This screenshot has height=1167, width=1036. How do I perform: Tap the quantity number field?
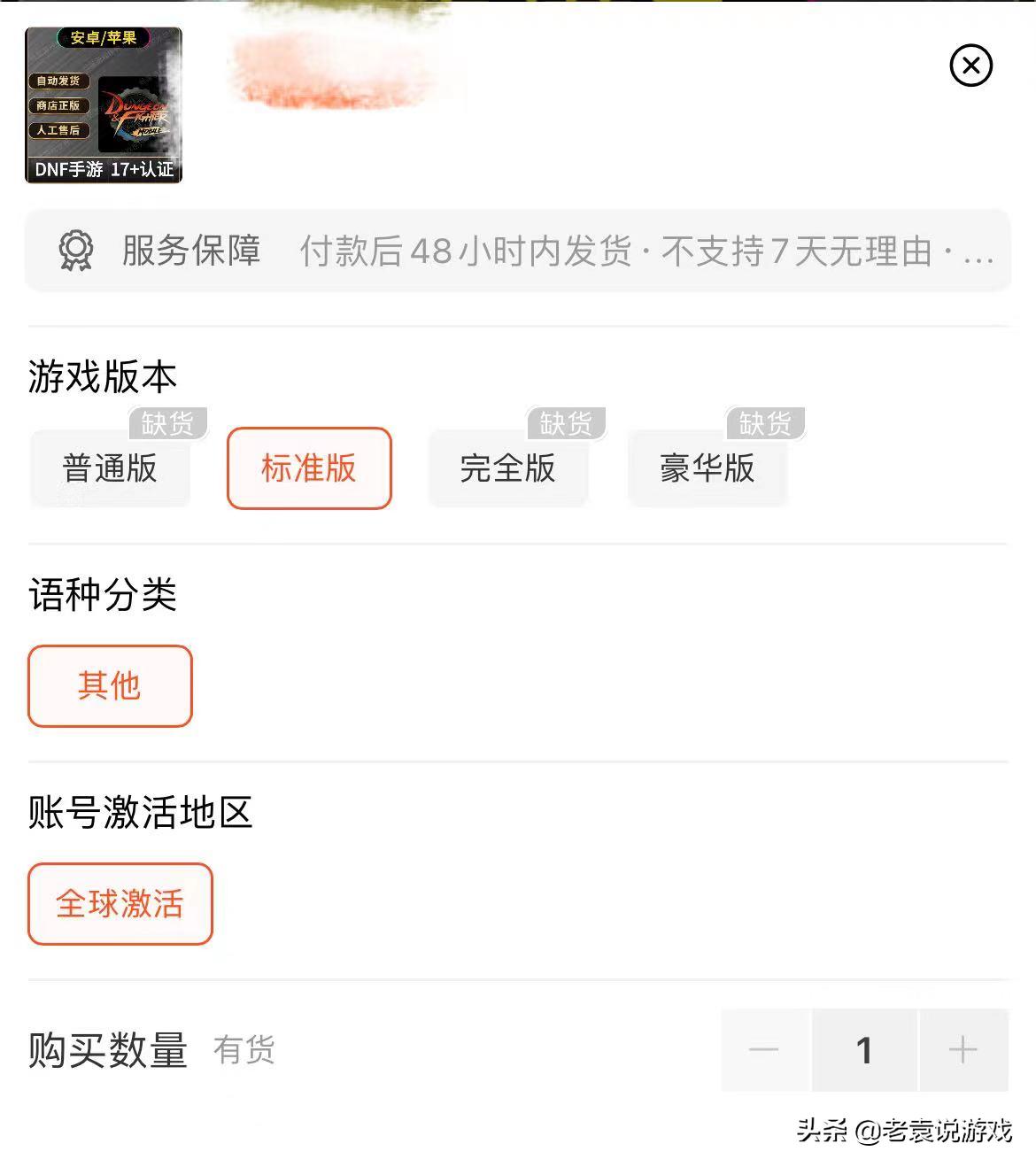pos(864,1050)
